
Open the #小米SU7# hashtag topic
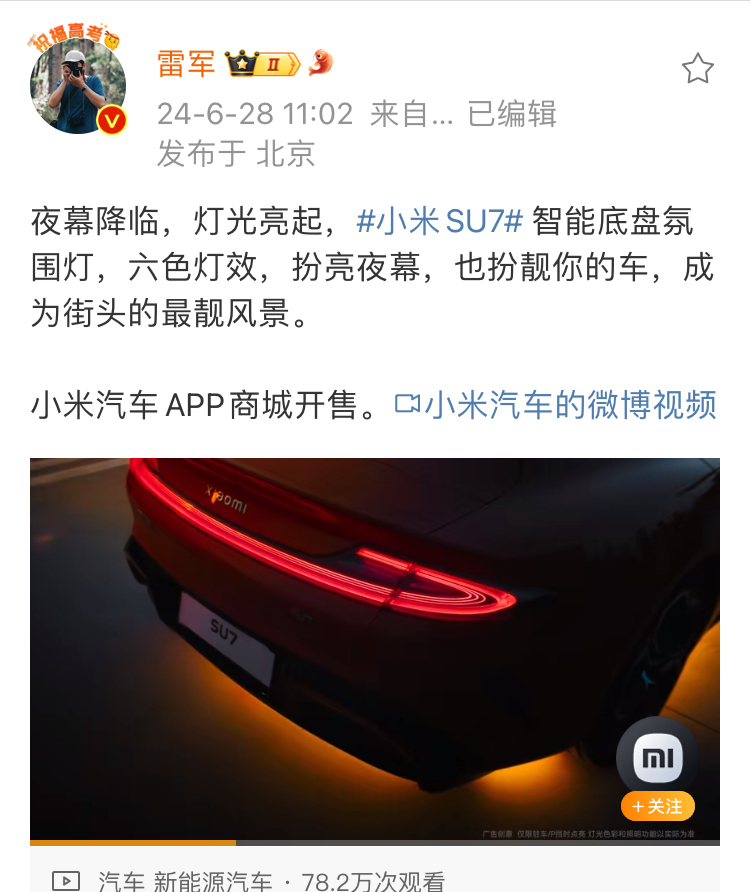(439, 222)
